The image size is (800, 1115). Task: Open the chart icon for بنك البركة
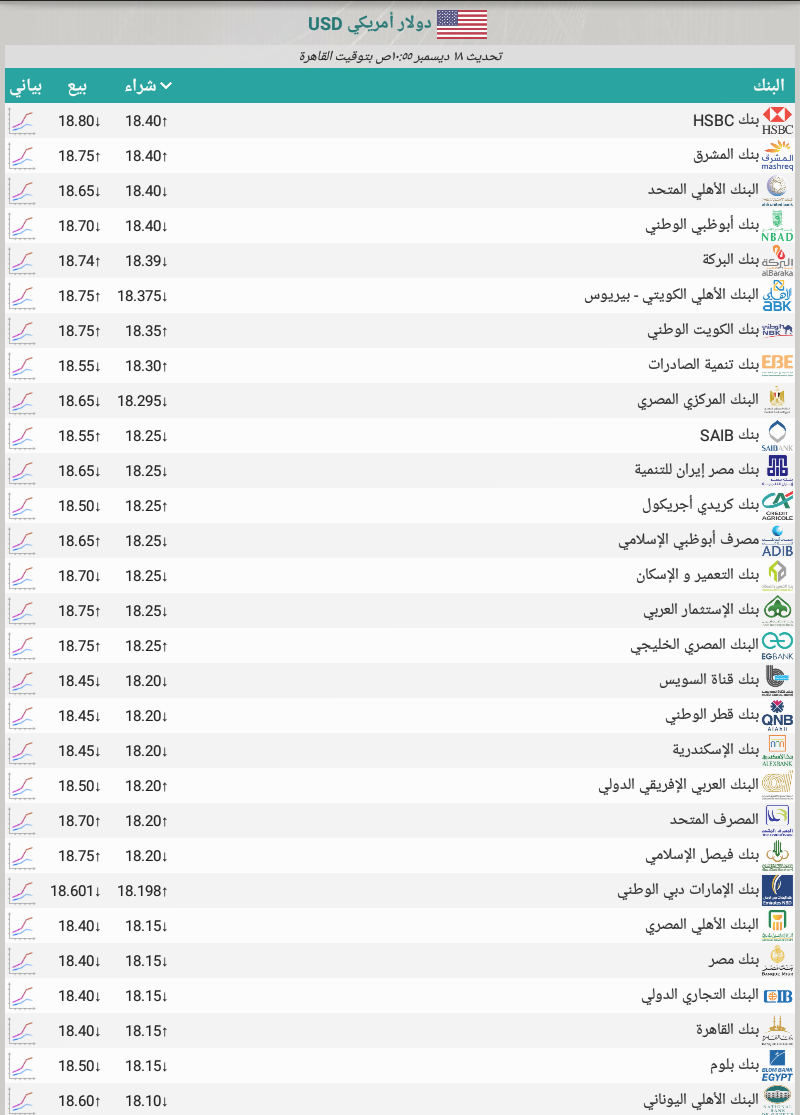coord(22,261)
